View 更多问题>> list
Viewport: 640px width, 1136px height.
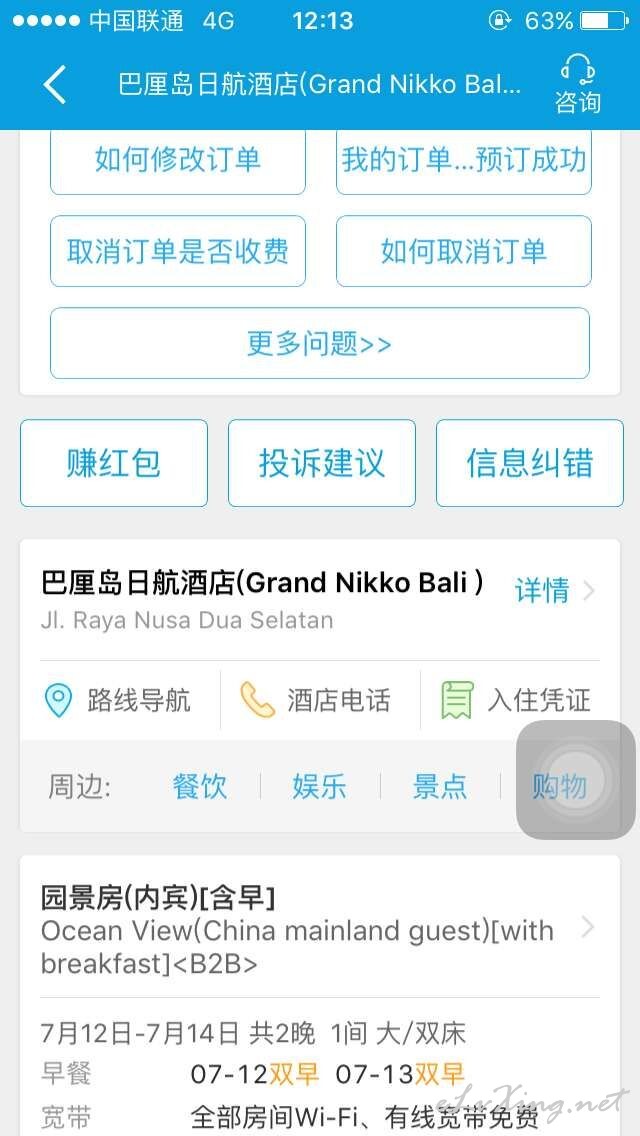tap(320, 343)
